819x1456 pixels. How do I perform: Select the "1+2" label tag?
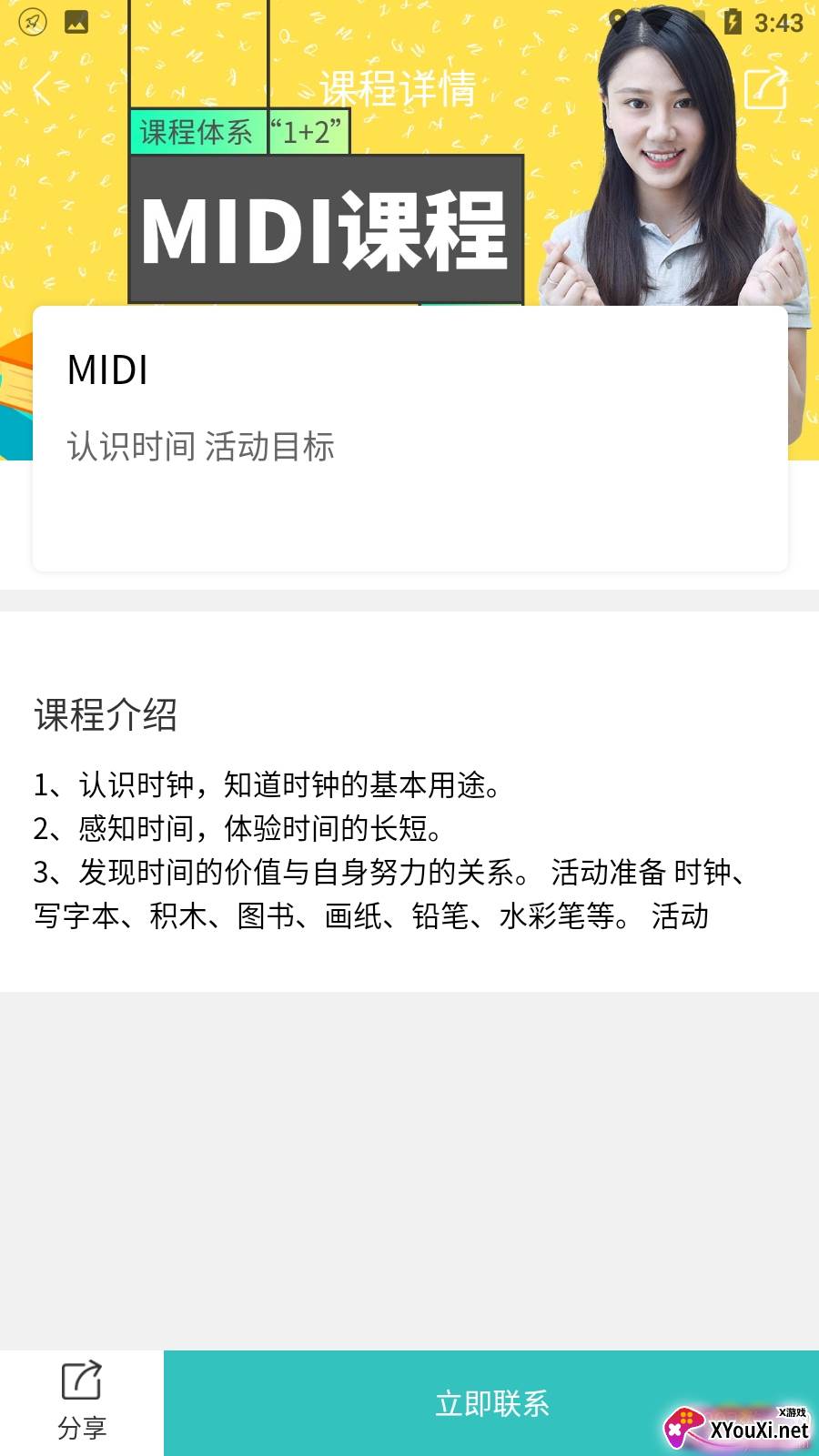click(307, 133)
